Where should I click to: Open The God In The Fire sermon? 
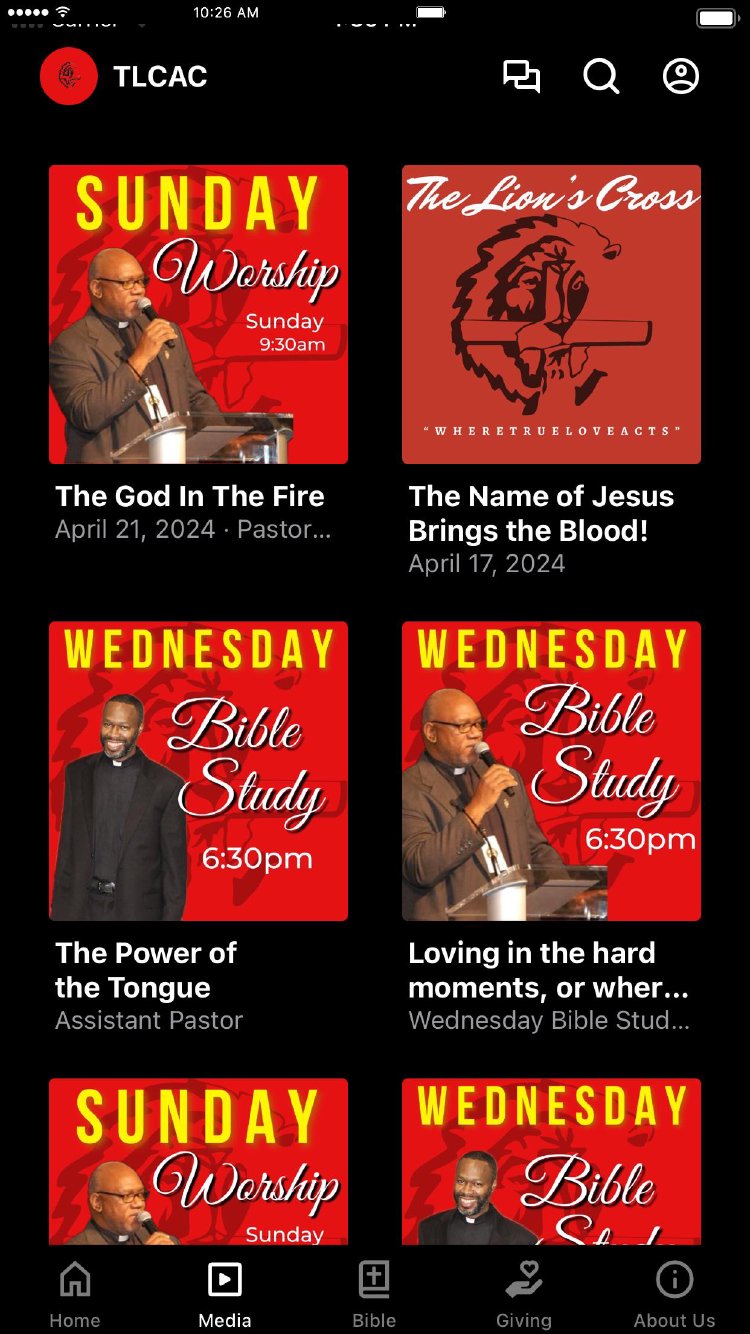point(198,314)
